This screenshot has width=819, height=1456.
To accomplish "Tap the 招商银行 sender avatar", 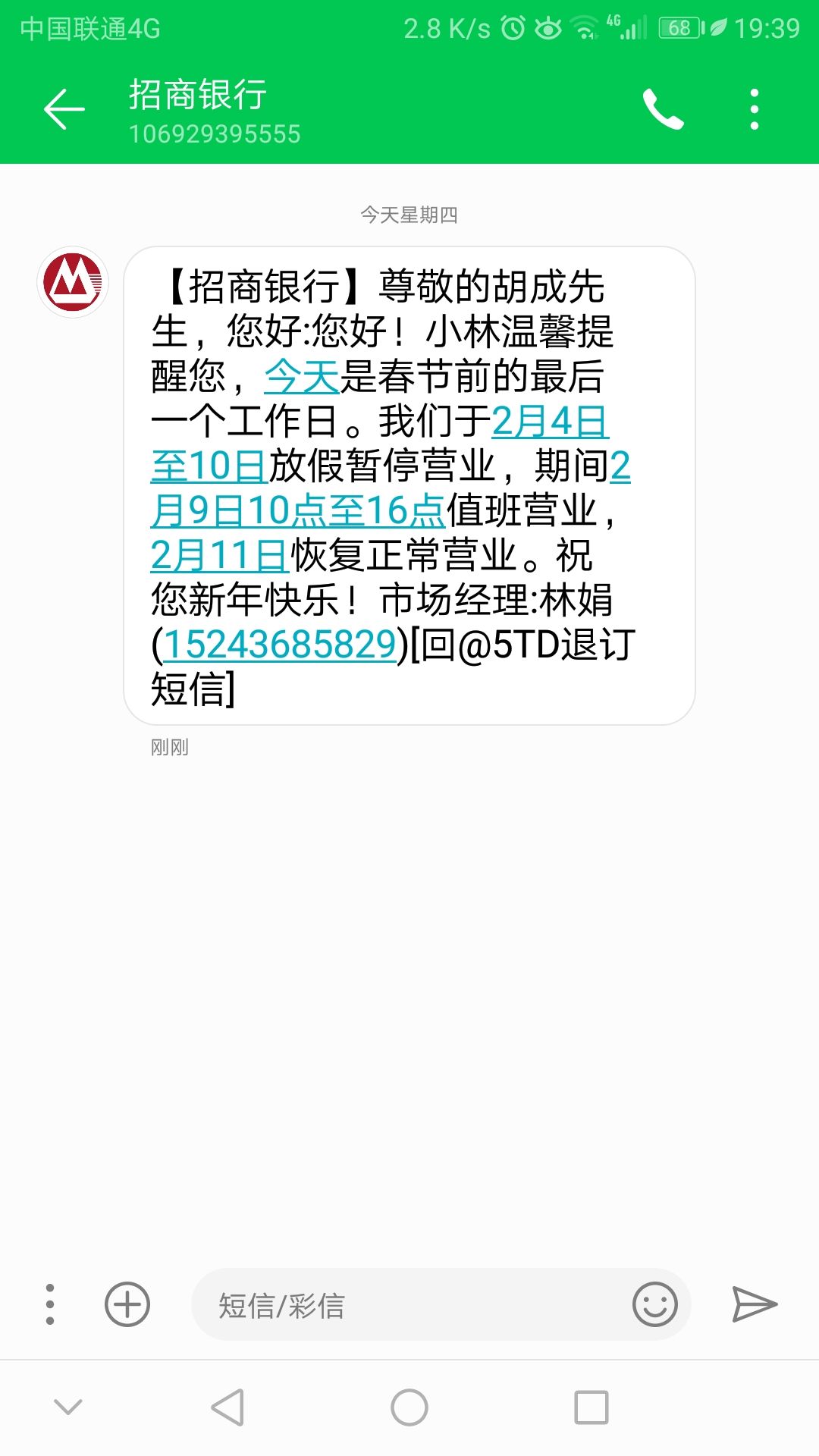I will pyautogui.click(x=73, y=282).
